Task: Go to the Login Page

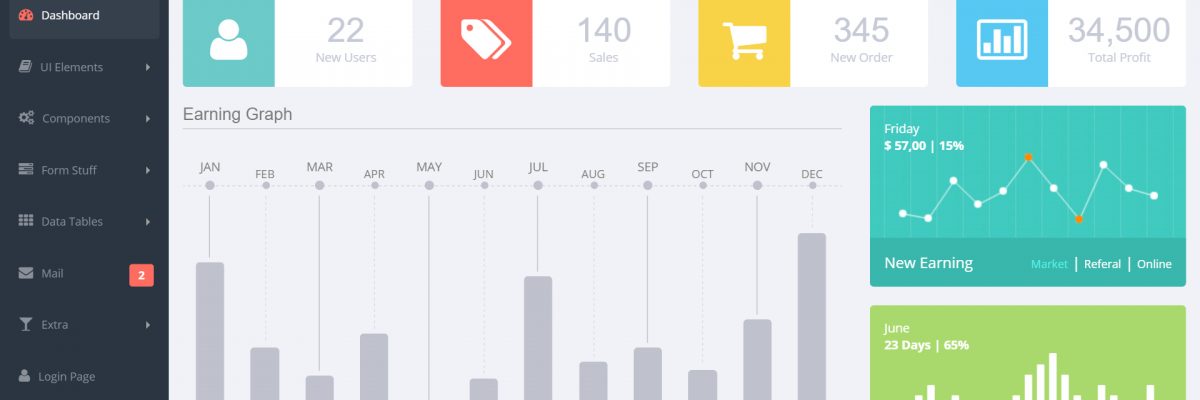Action: pos(67,377)
